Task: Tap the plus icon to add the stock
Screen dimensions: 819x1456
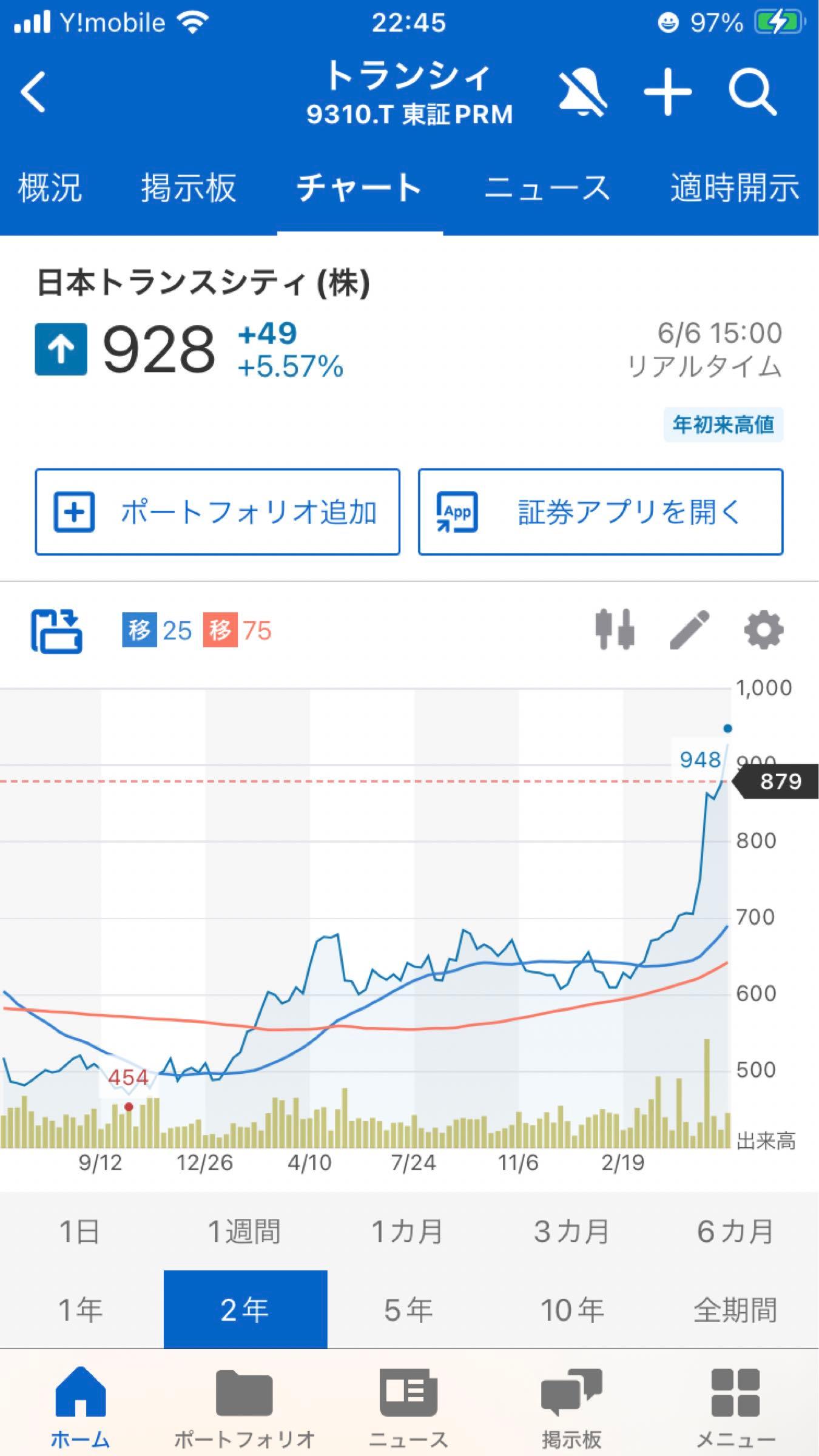Action: pos(667,92)
